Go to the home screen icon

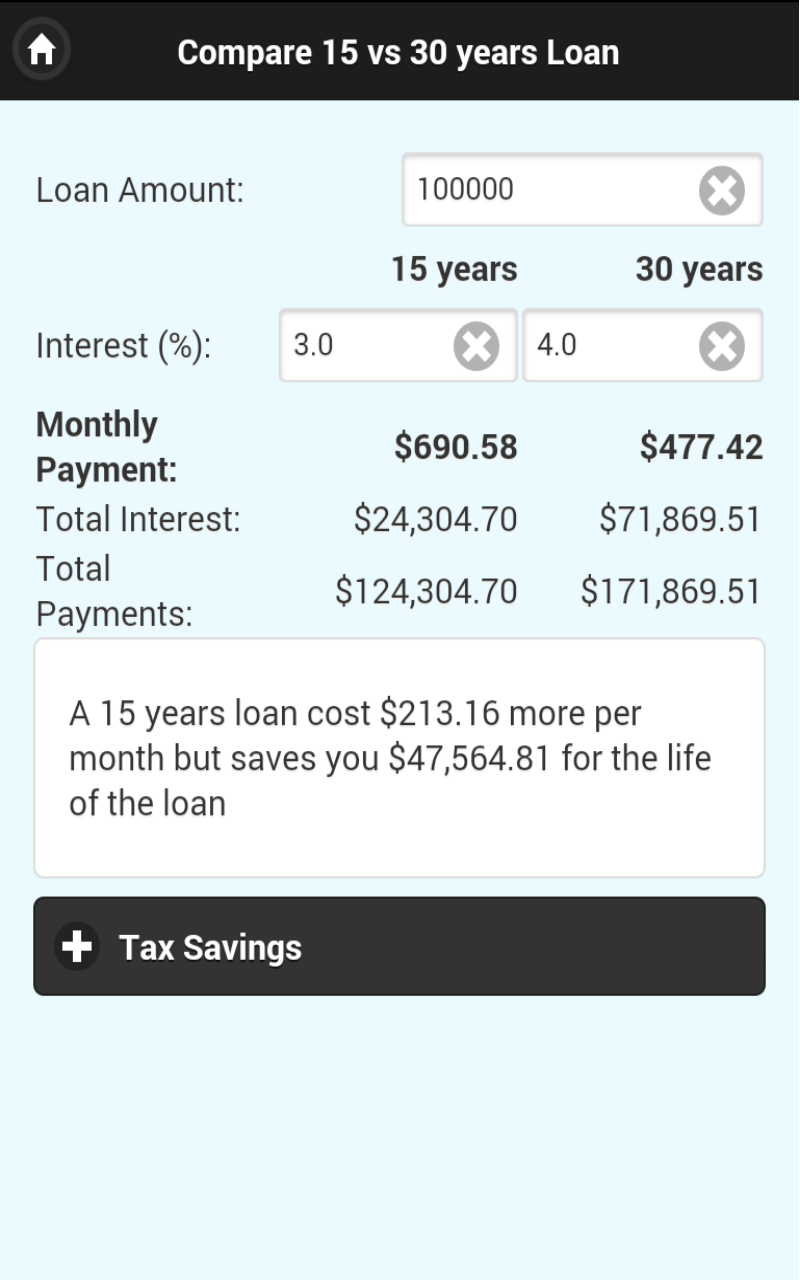(41, 50)
